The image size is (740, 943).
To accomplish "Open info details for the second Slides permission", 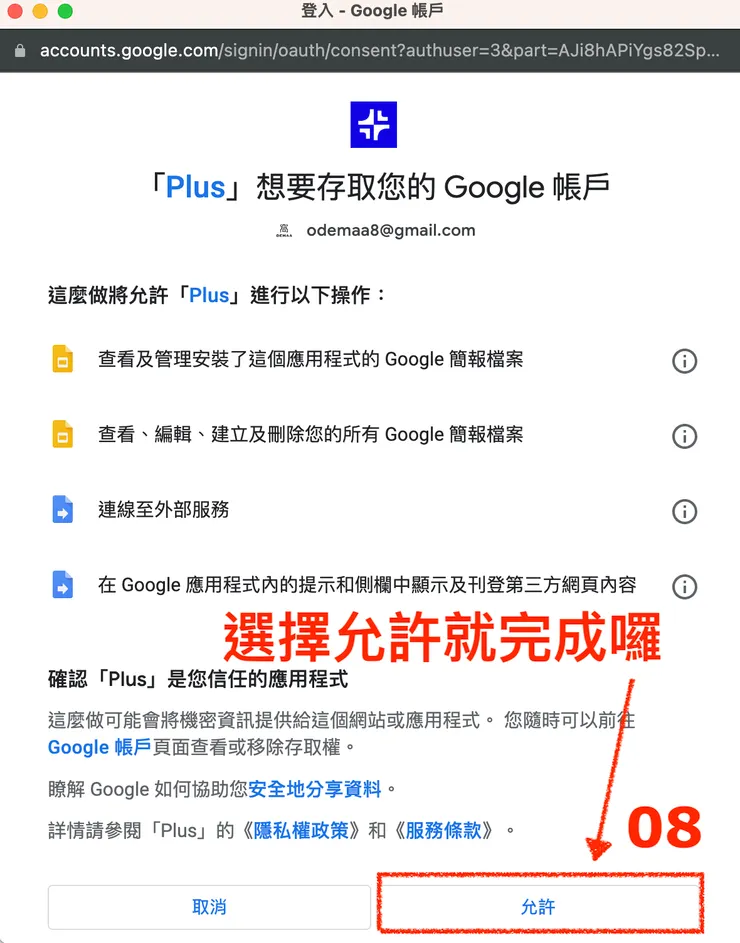I will coord(685,435).
